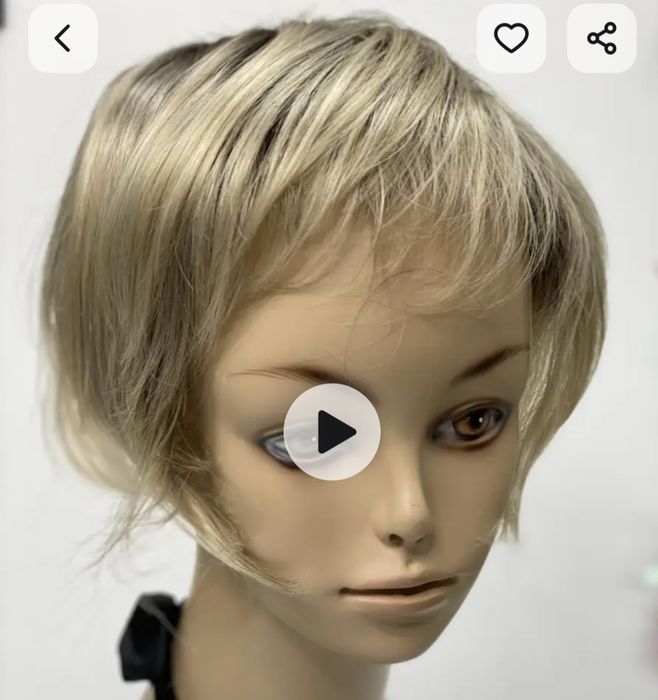This screenshot has height=700, width=658.
Task: Add this wig to favorites
Action: (x=511, y=39)
